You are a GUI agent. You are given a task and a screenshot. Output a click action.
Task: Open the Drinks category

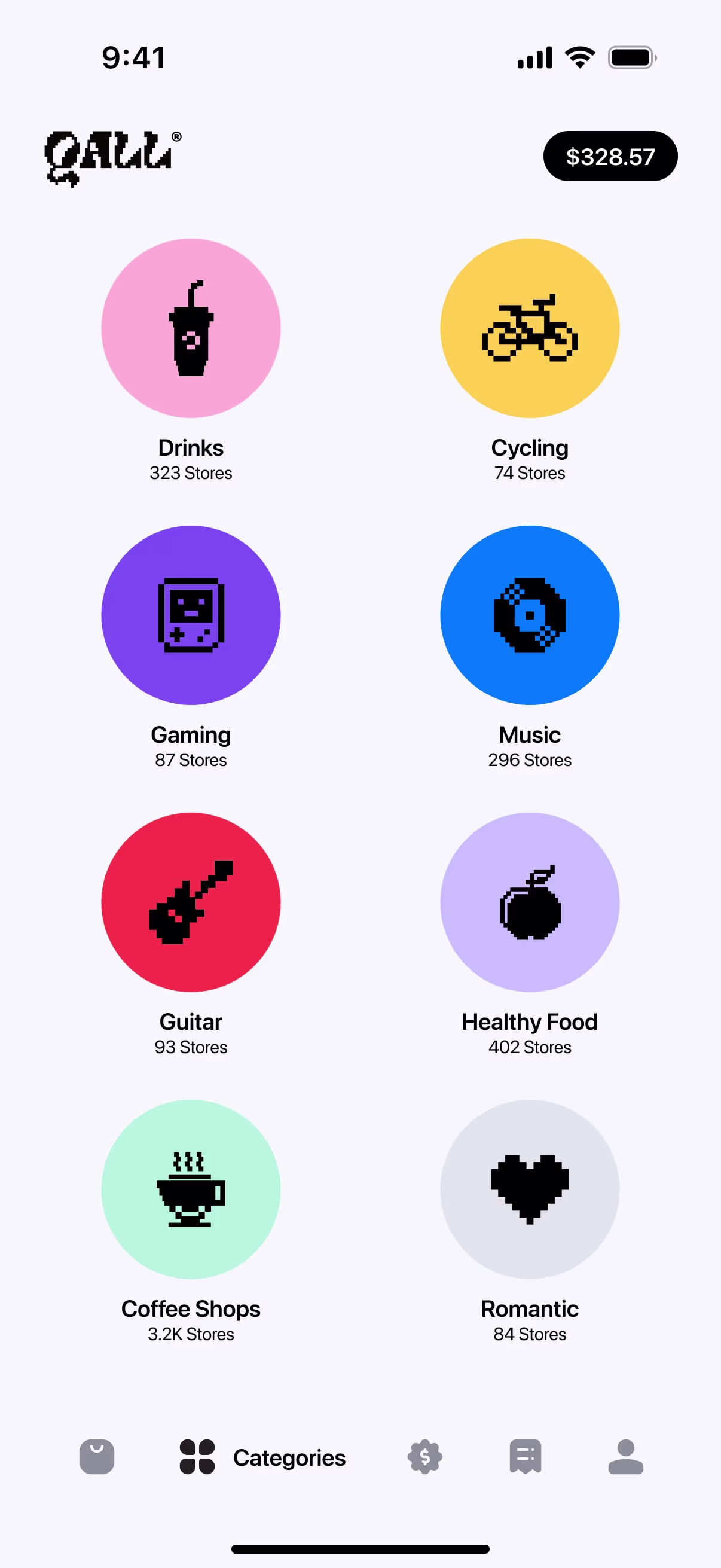click(x=191, y=329)
